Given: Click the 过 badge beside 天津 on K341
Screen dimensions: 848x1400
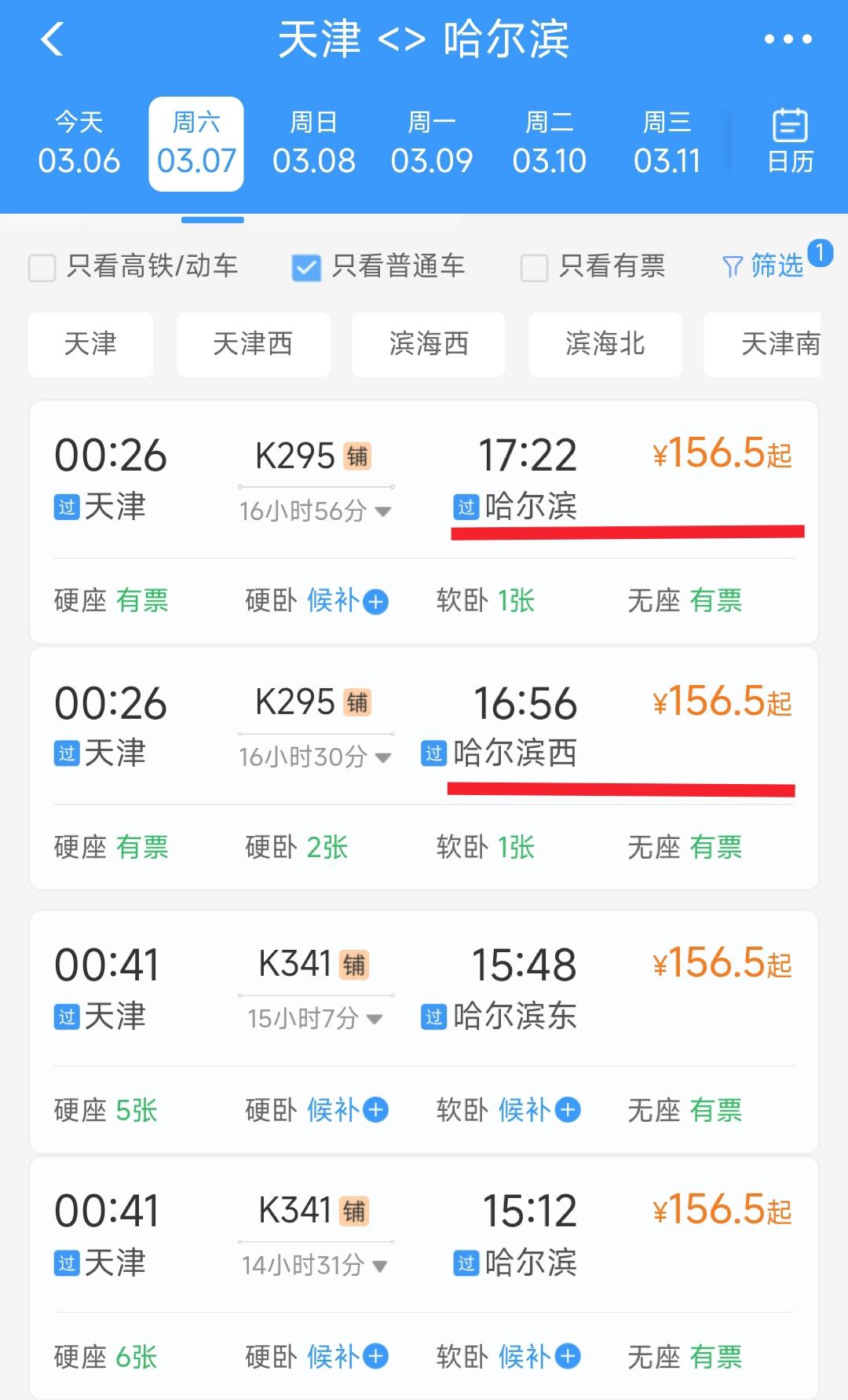Looking at the screenshot, I should click(x=67, y=1015).
